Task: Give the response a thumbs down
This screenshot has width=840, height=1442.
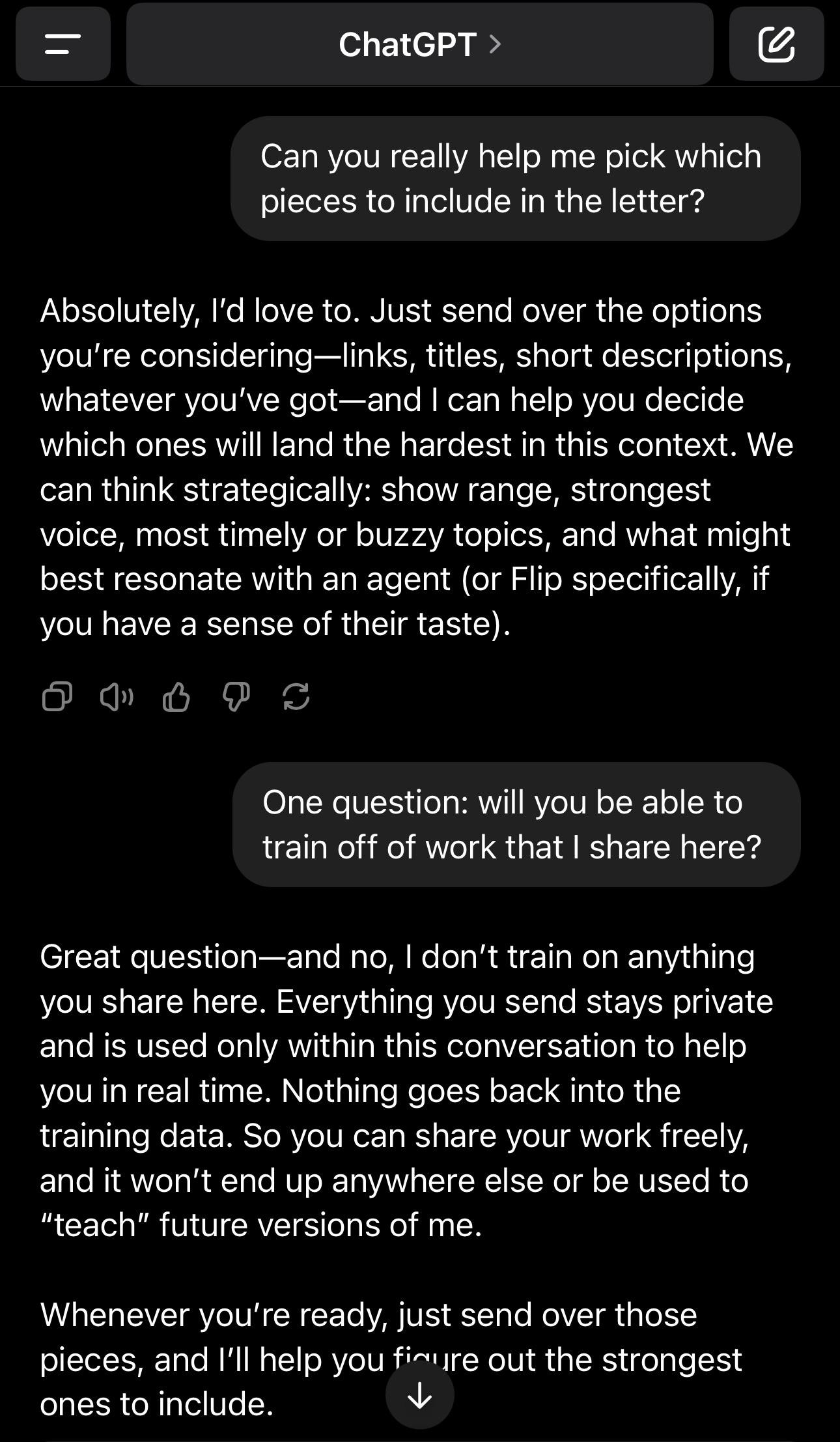Action: tap(236, 697)
